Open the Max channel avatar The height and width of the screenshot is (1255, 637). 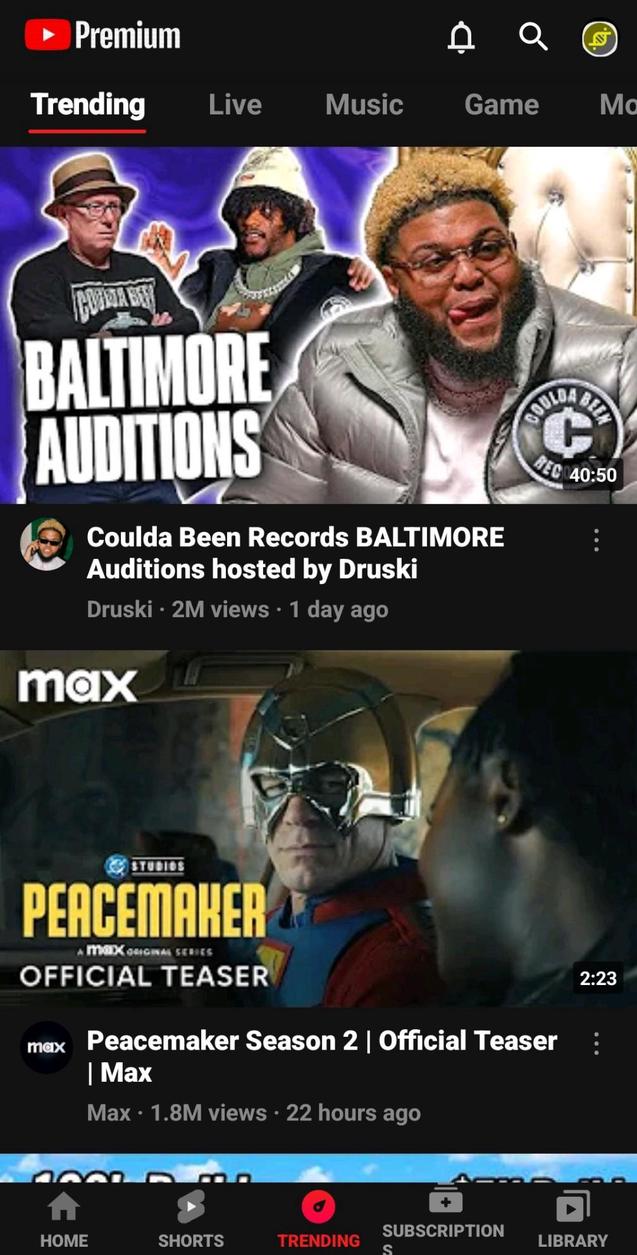point(46,1047)
